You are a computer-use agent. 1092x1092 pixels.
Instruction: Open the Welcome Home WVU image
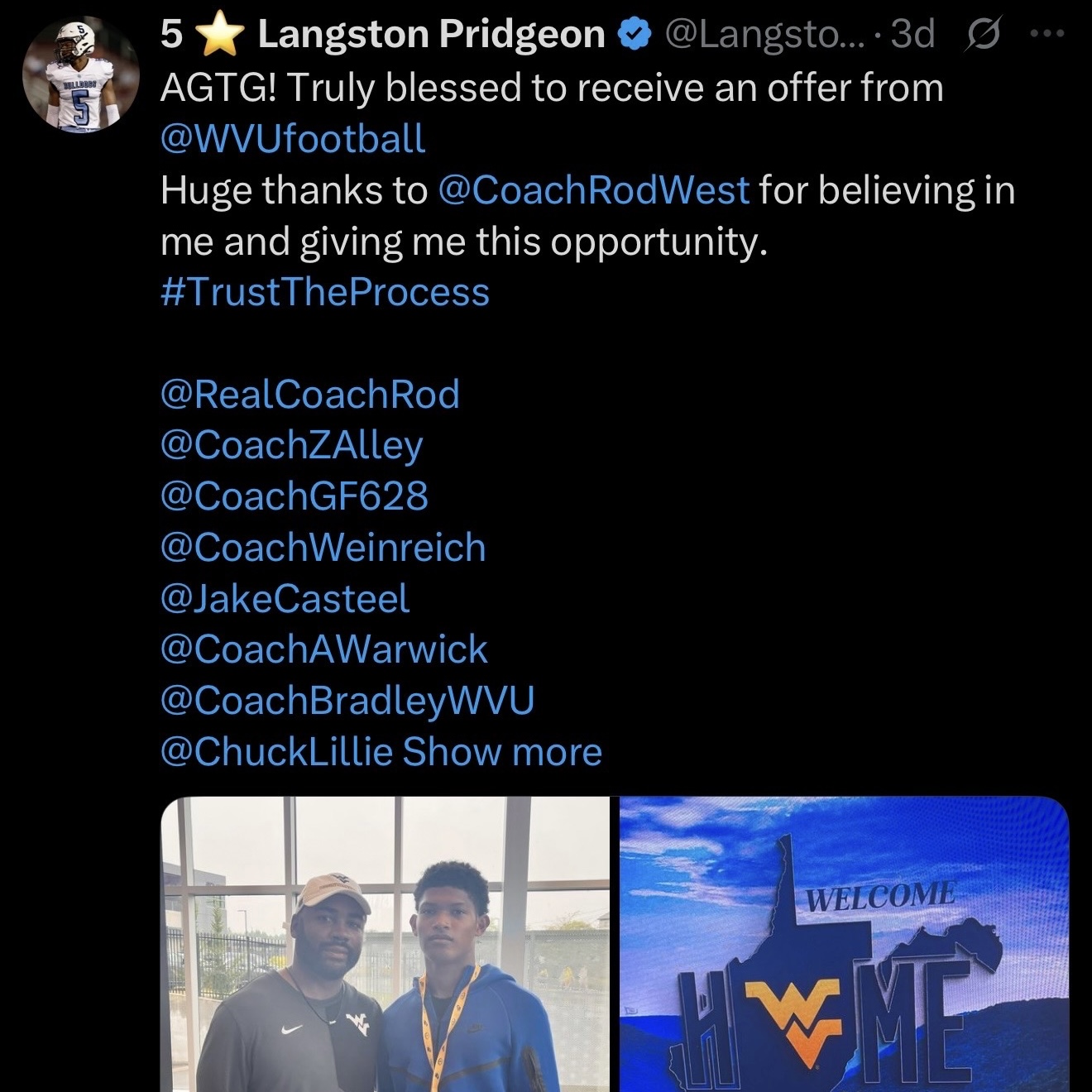pyautogui.click(x=844, y=945)
